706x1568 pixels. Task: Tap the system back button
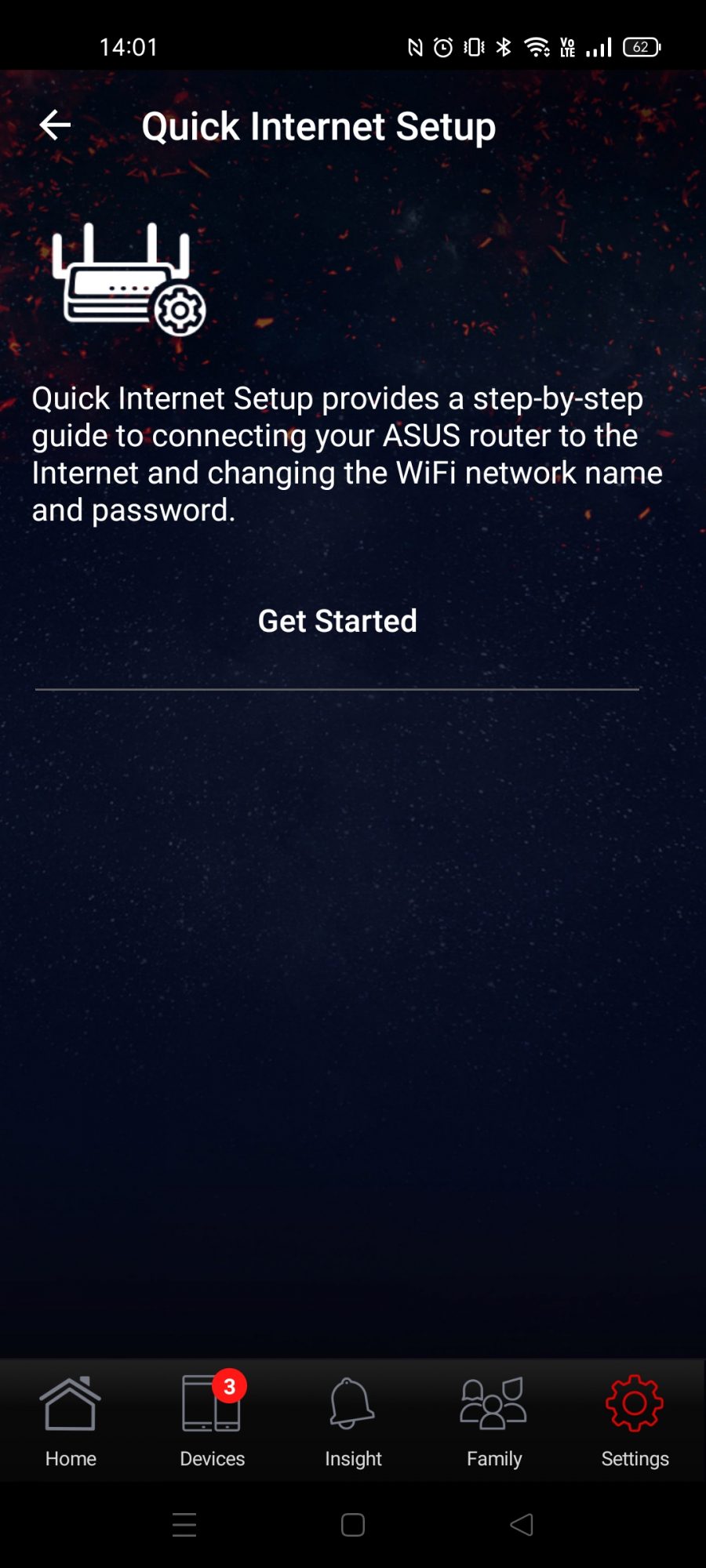point(522,1525)
